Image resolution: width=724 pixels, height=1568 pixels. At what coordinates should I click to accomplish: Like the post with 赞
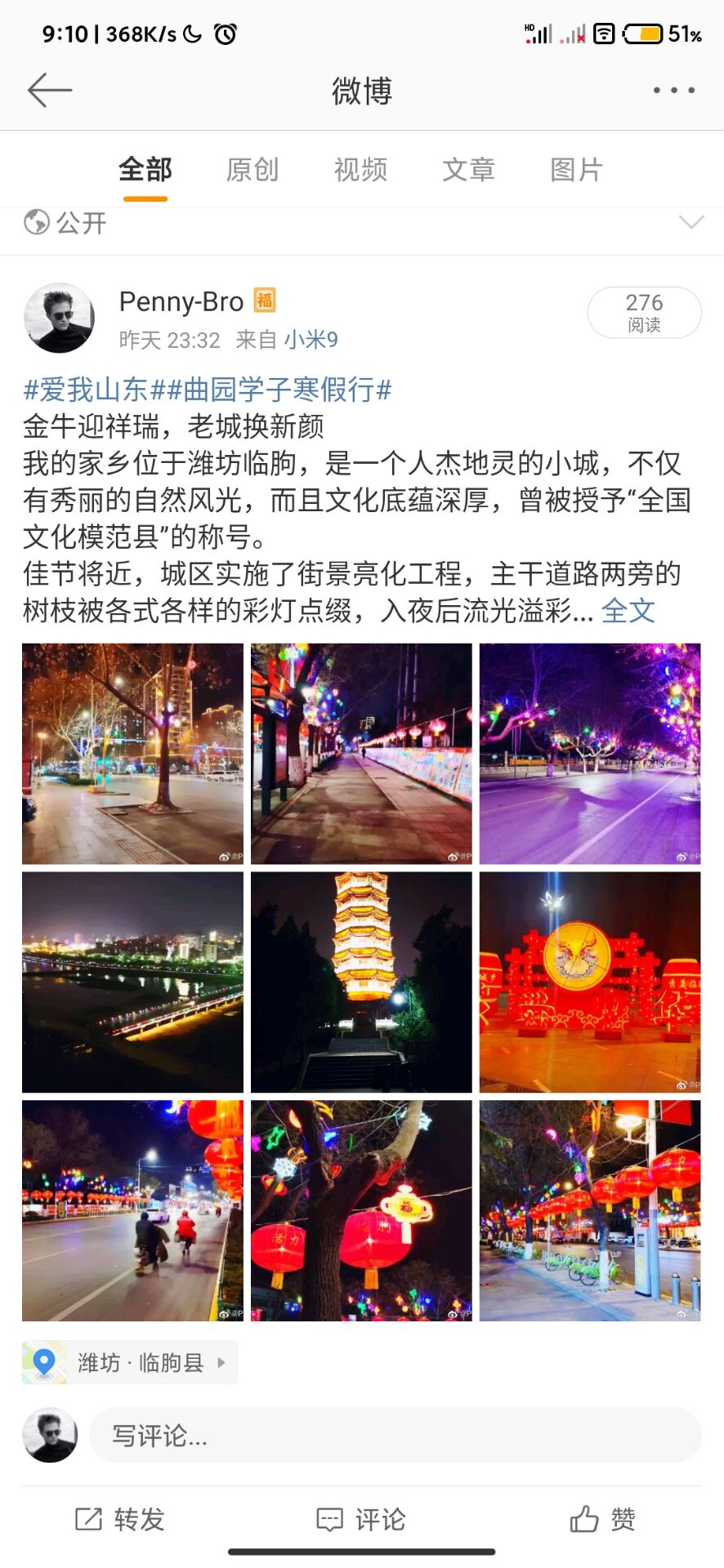(x=603, y=1519)
